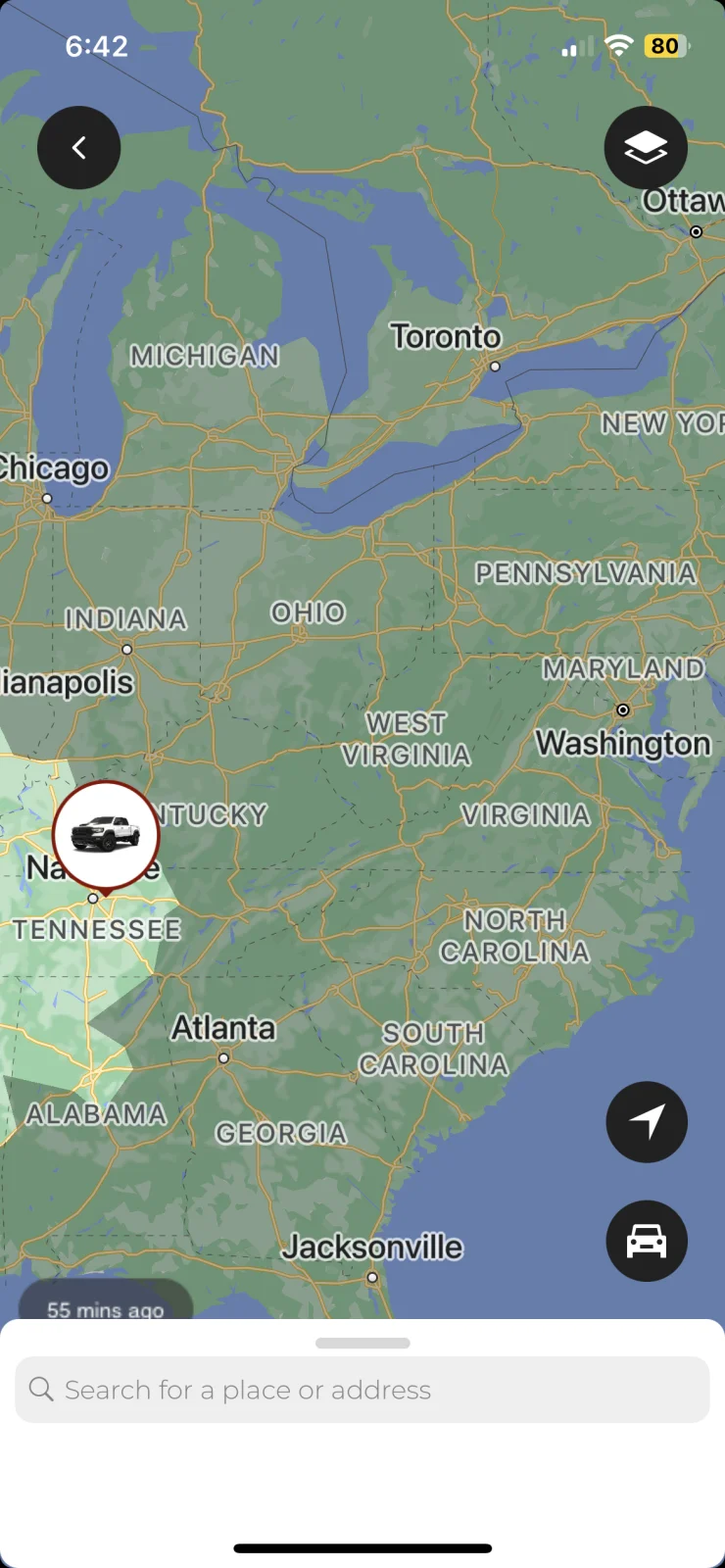Viewport: 725px width, 1568px height.
Task: Open the map layers options
Action: pos(646,148)
